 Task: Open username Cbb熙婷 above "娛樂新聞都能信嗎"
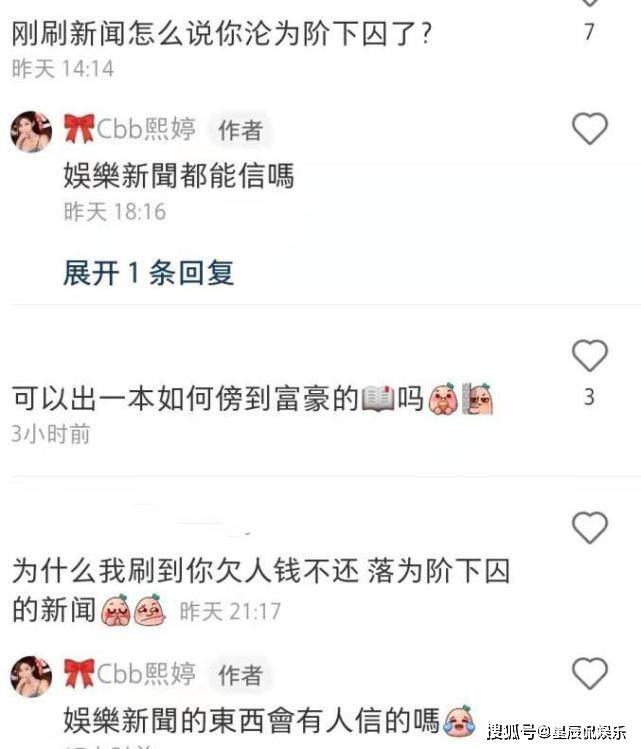tap(145, 129)
